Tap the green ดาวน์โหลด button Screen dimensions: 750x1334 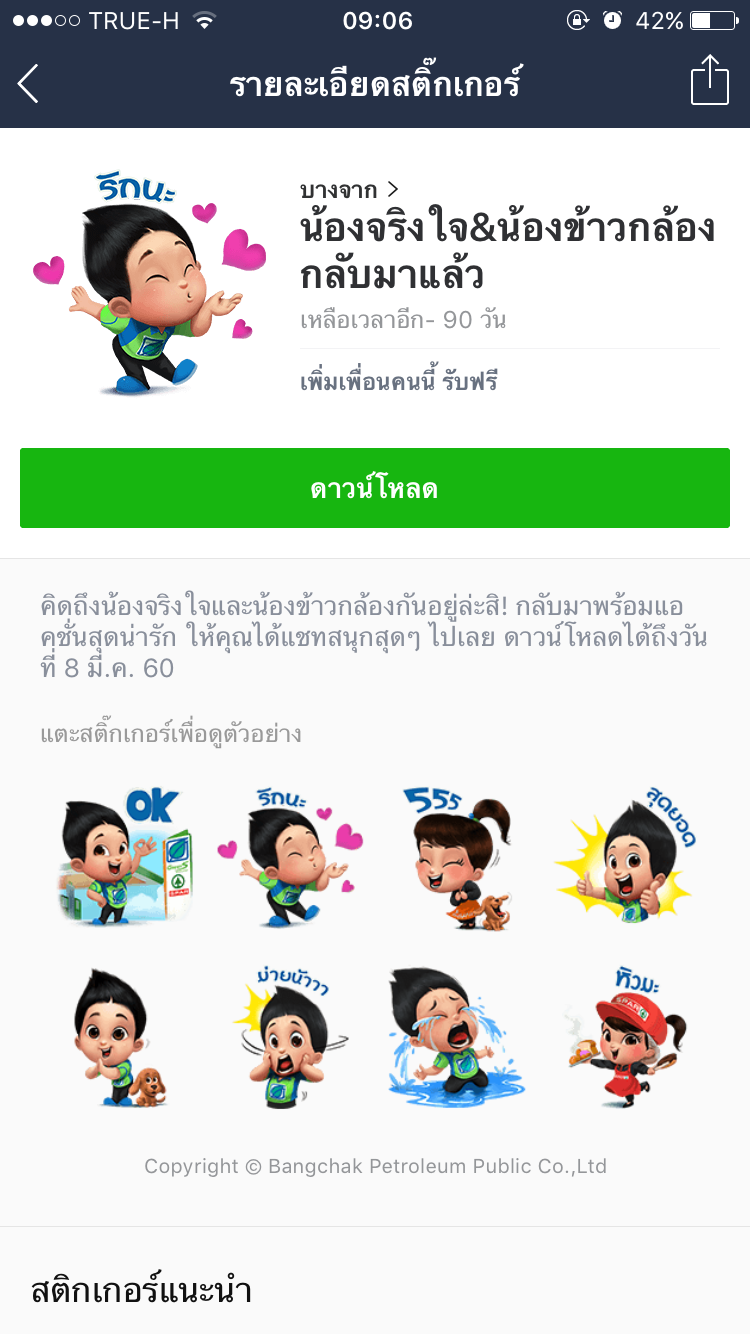coord(375,488)
